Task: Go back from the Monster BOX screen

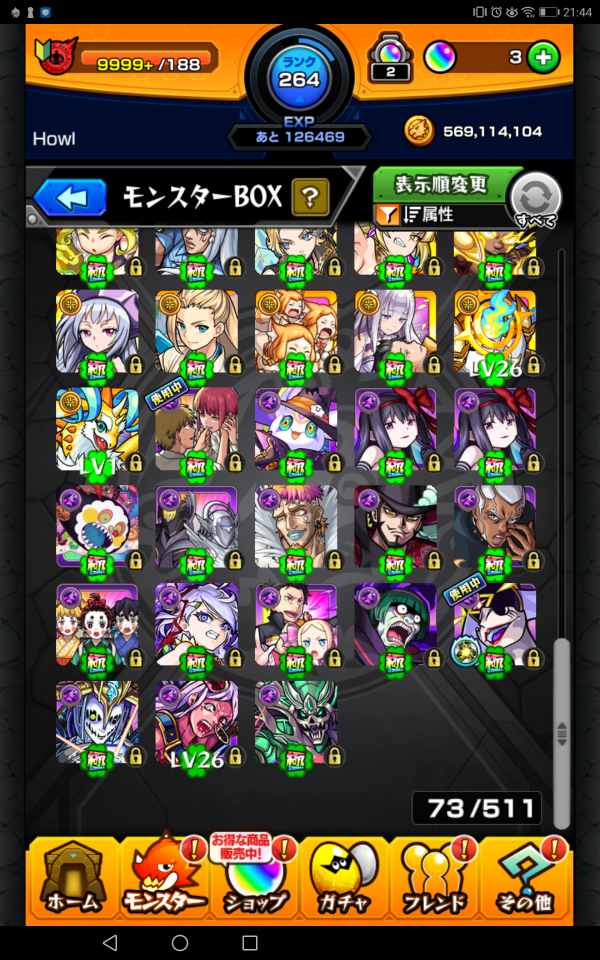Action: coord(70,197)
